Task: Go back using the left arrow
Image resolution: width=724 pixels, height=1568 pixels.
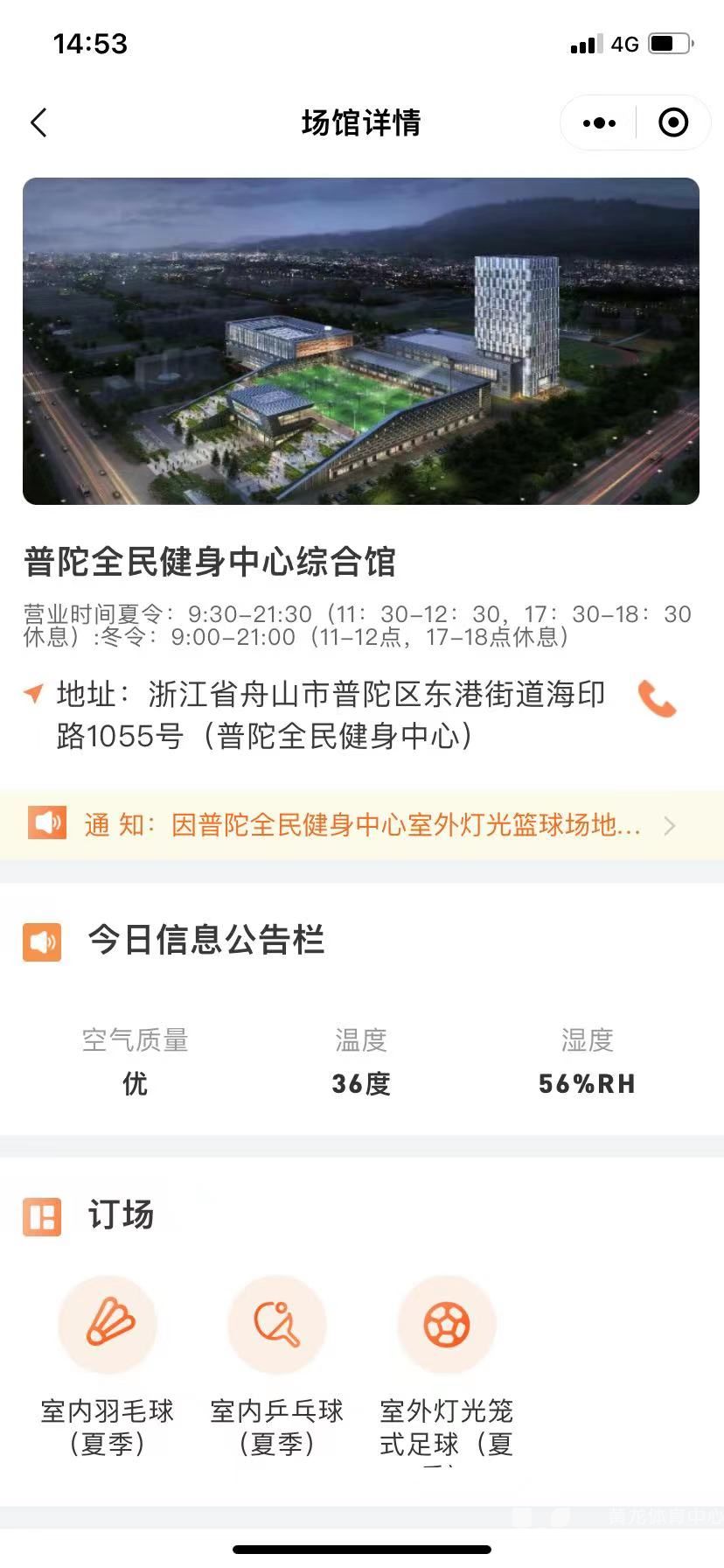Action: 38,122
